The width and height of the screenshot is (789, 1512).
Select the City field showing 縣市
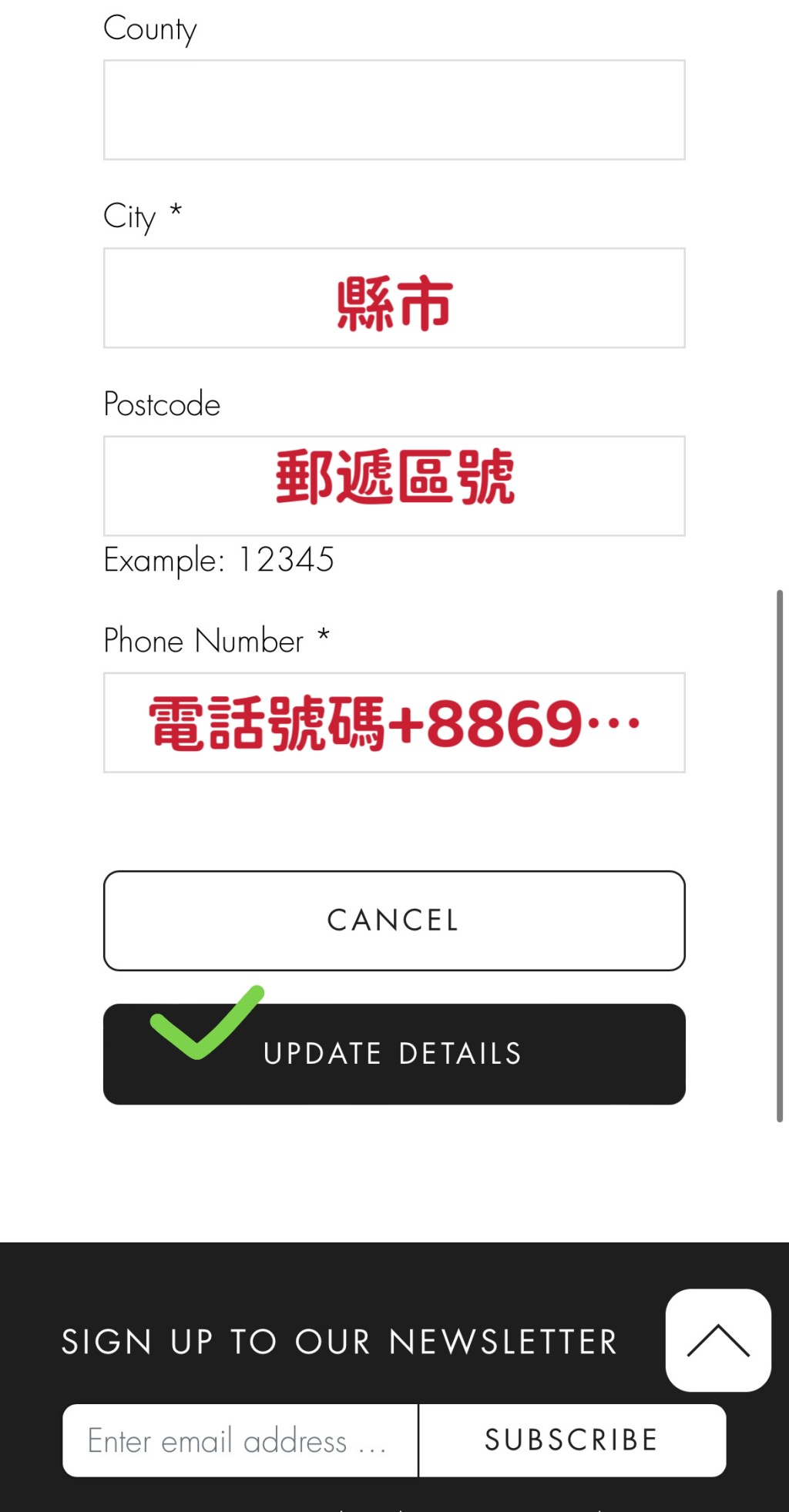[x=394, y=298]
